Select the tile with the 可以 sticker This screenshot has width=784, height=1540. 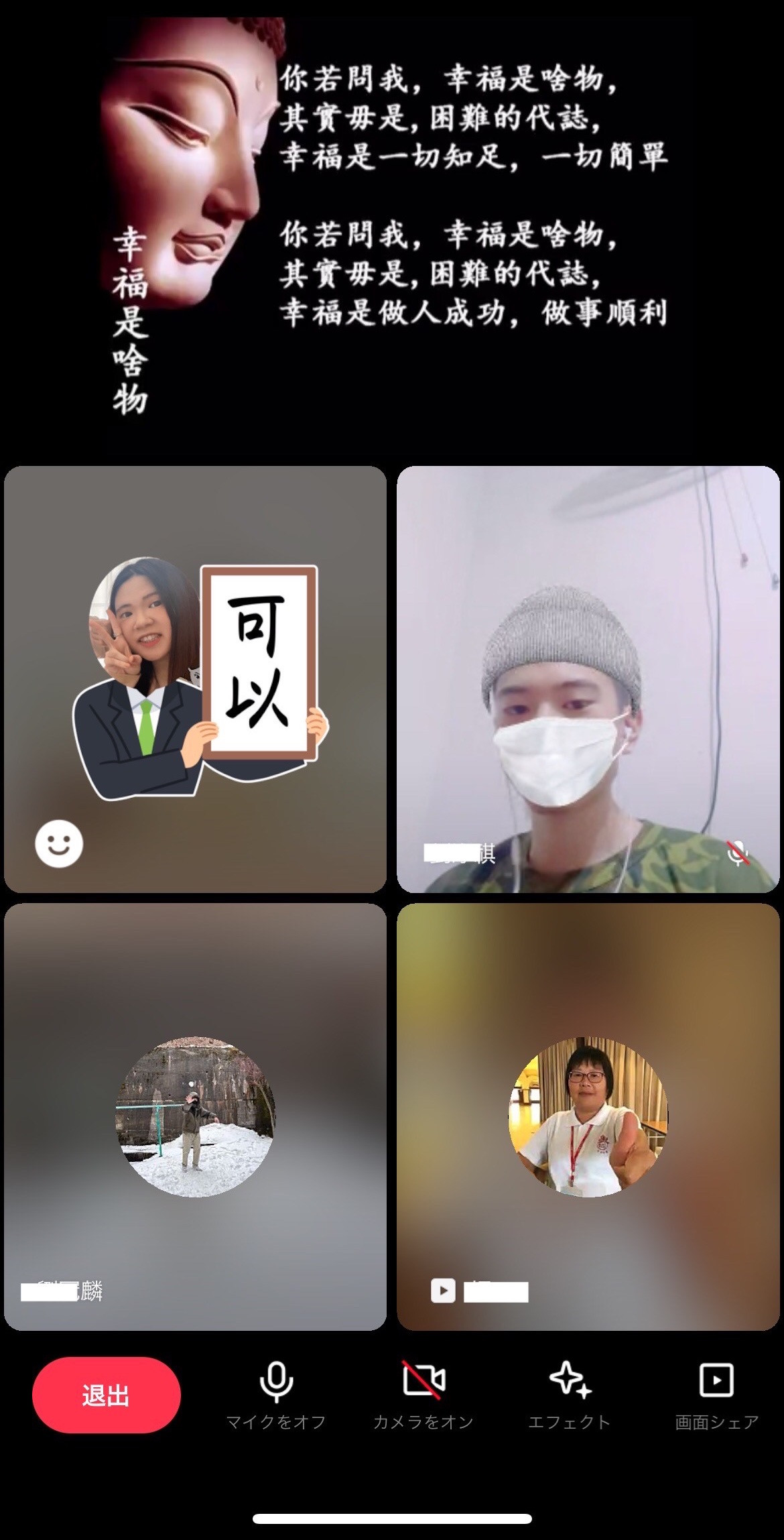[195, 678]
